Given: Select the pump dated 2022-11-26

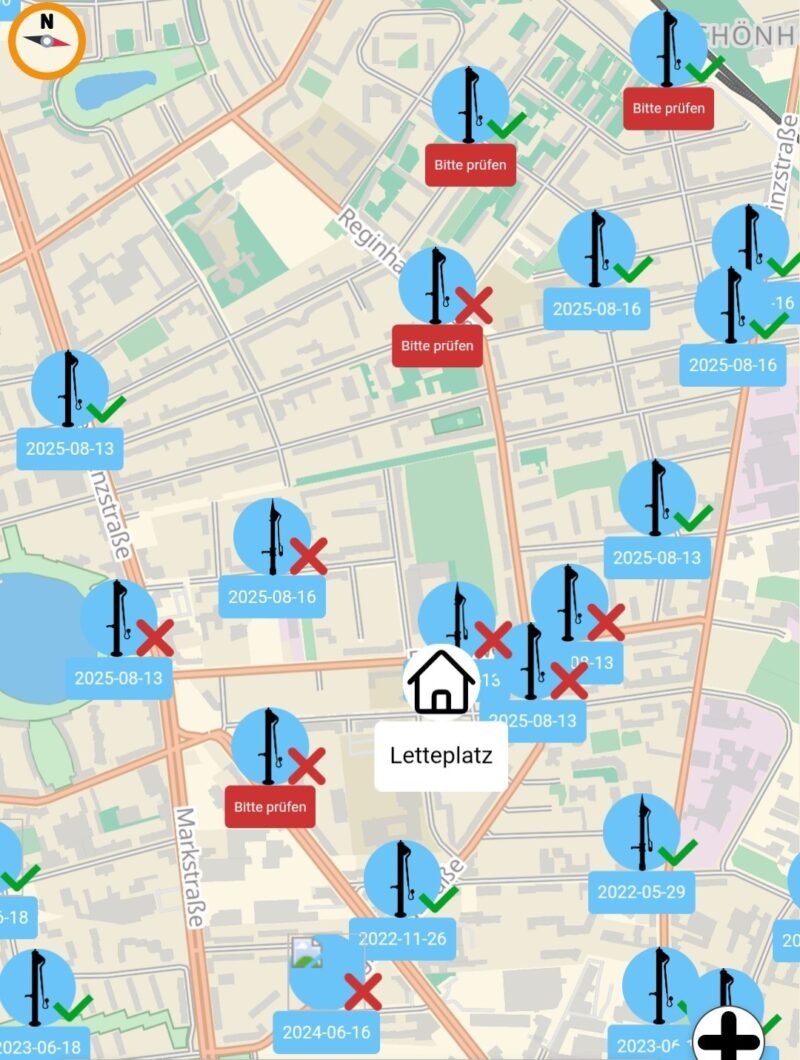Looking at the screenshot, I should click(x=402, y=880).
